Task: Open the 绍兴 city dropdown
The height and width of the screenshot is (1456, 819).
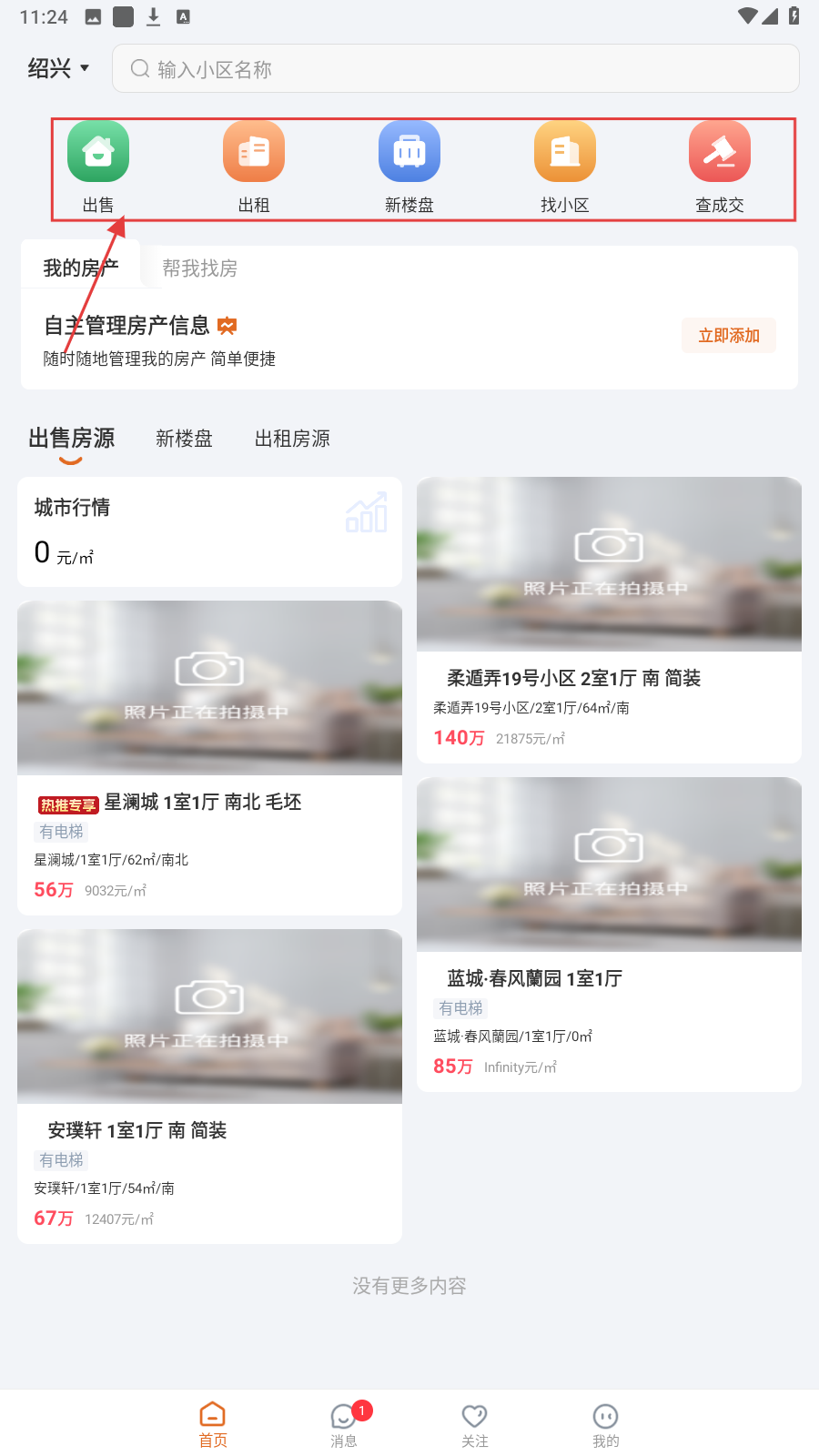Action: 58,68
